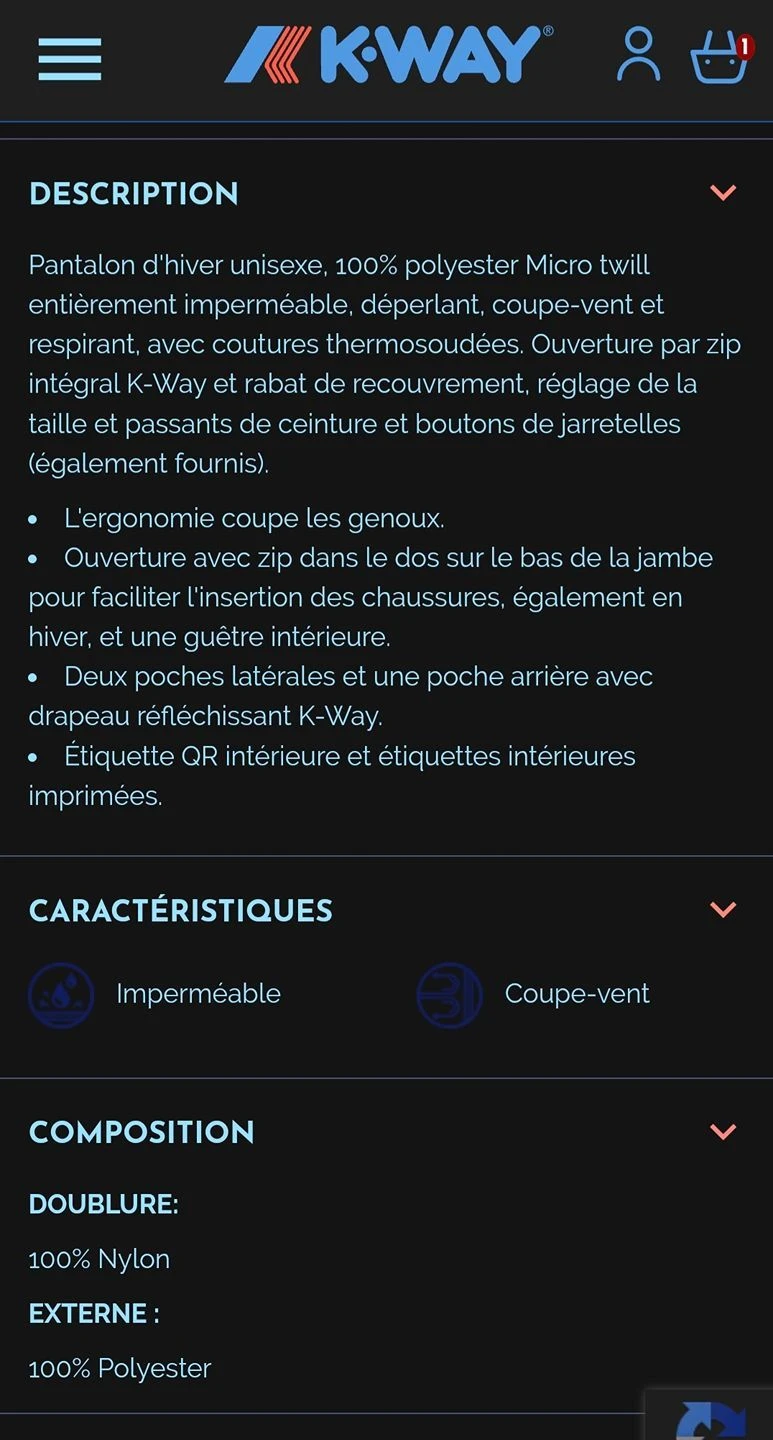Collapse the Caractéristiques section
This screenshot has width=773, height=1440.
coord(722,909)
